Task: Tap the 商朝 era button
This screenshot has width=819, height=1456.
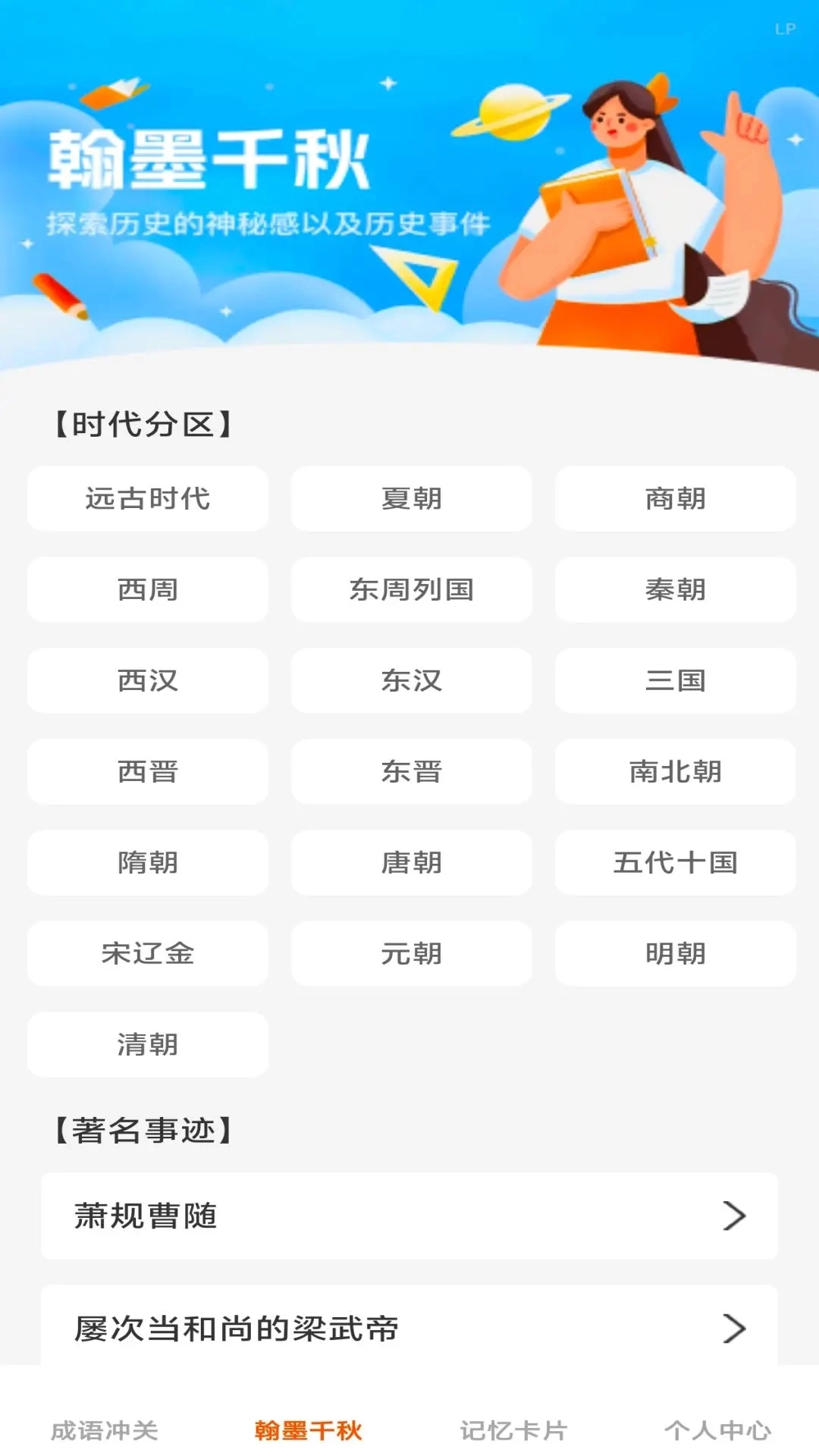Action: click(675, 498)
